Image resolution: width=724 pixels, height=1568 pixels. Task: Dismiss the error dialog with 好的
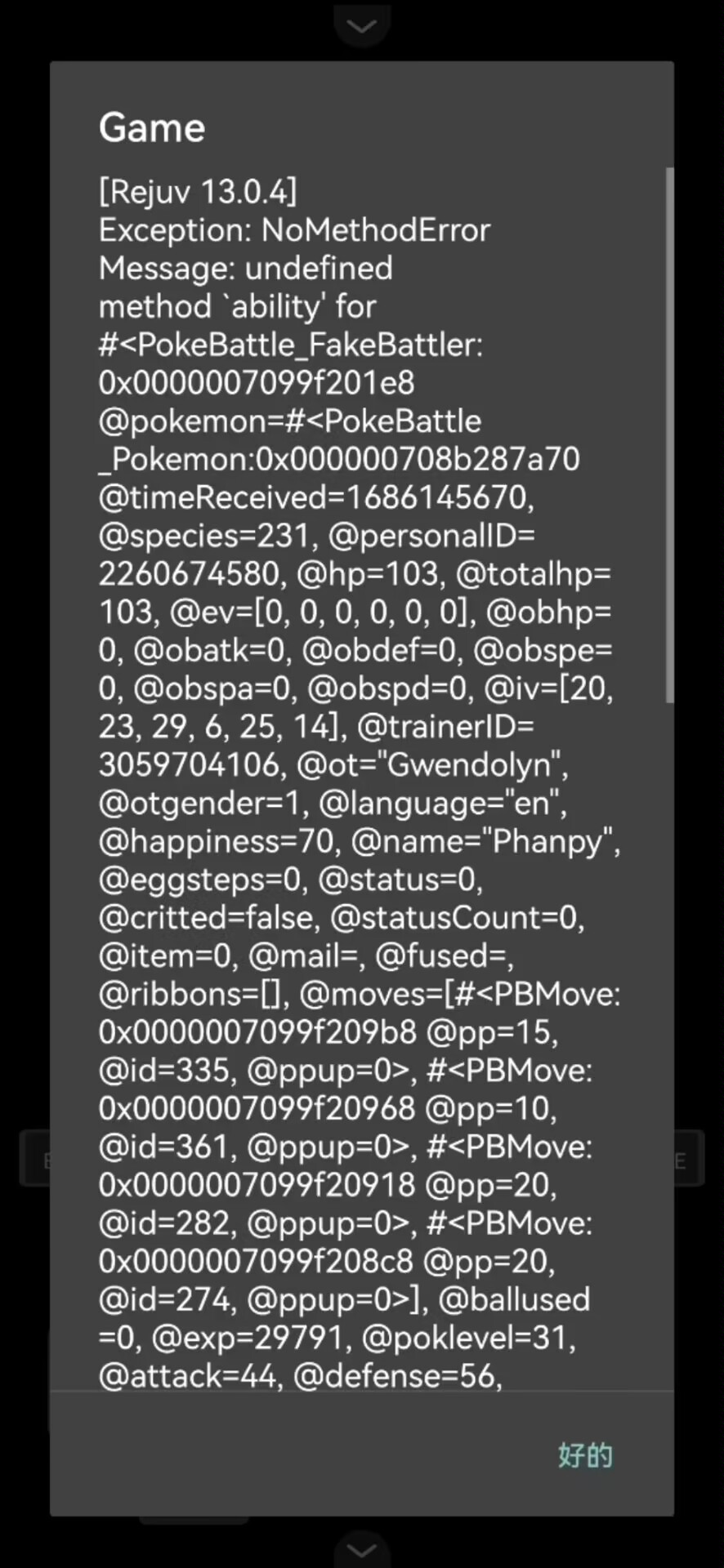pos(585,1455)
